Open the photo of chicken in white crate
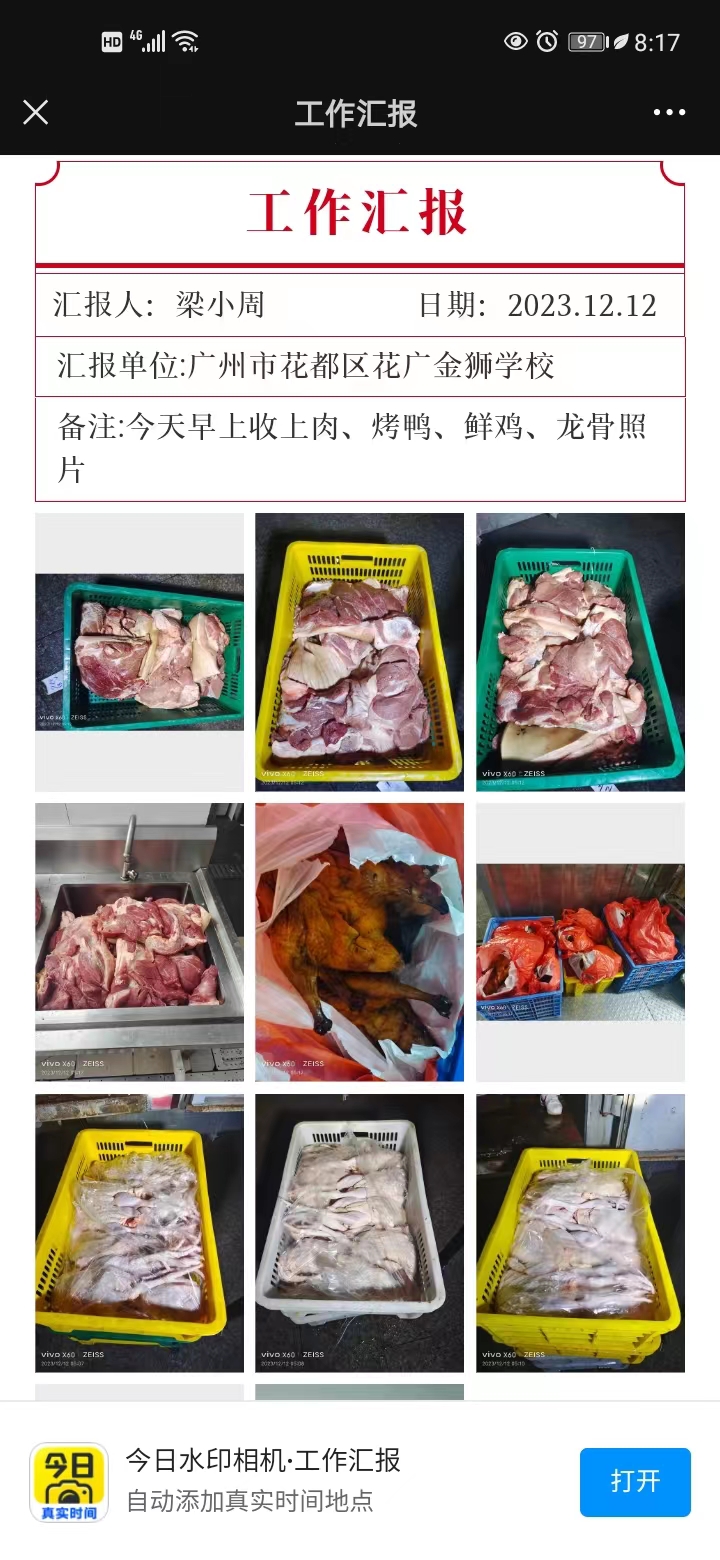Screen dimensions: 720x1560 pyautogui.click(x=359, y=1232)
